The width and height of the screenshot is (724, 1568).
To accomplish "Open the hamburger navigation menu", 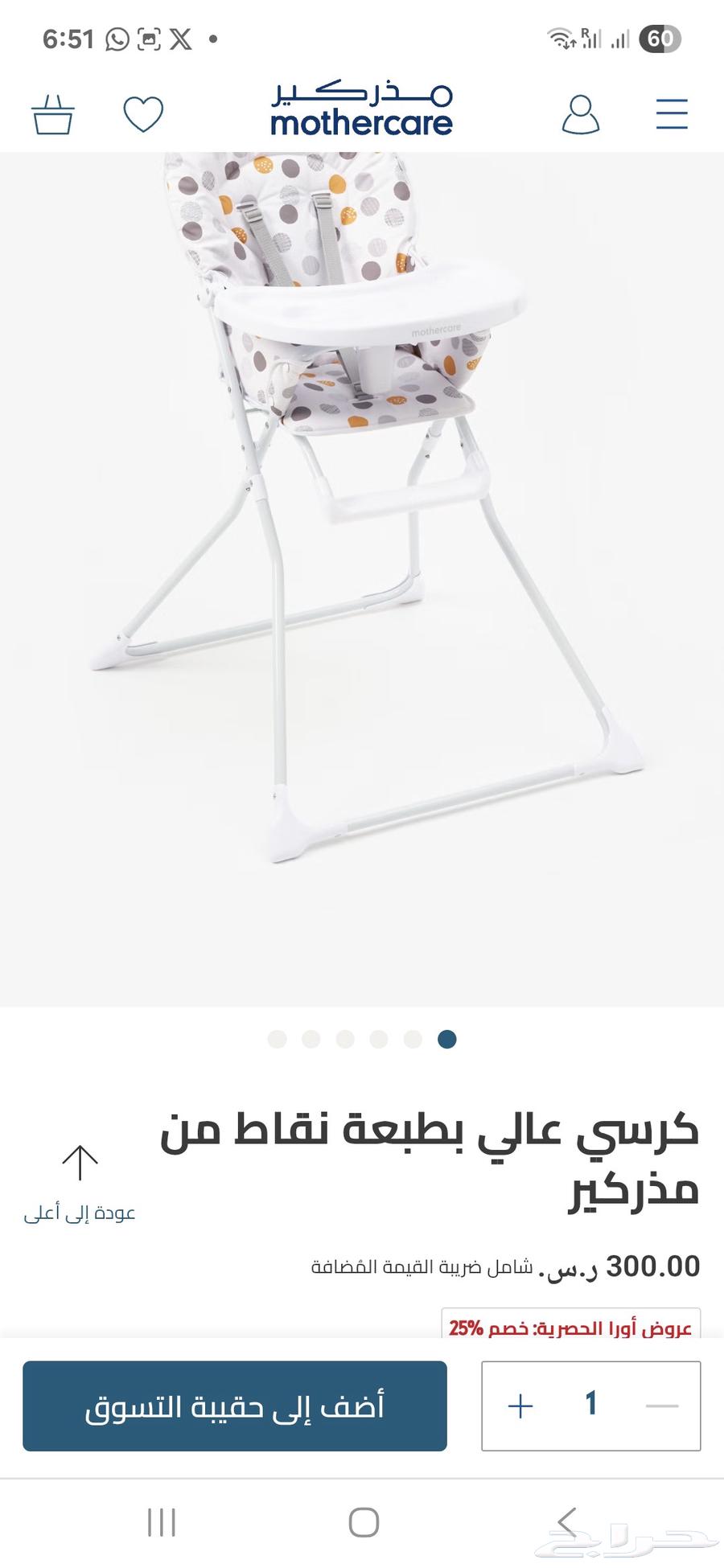I will tap(672, 113).
